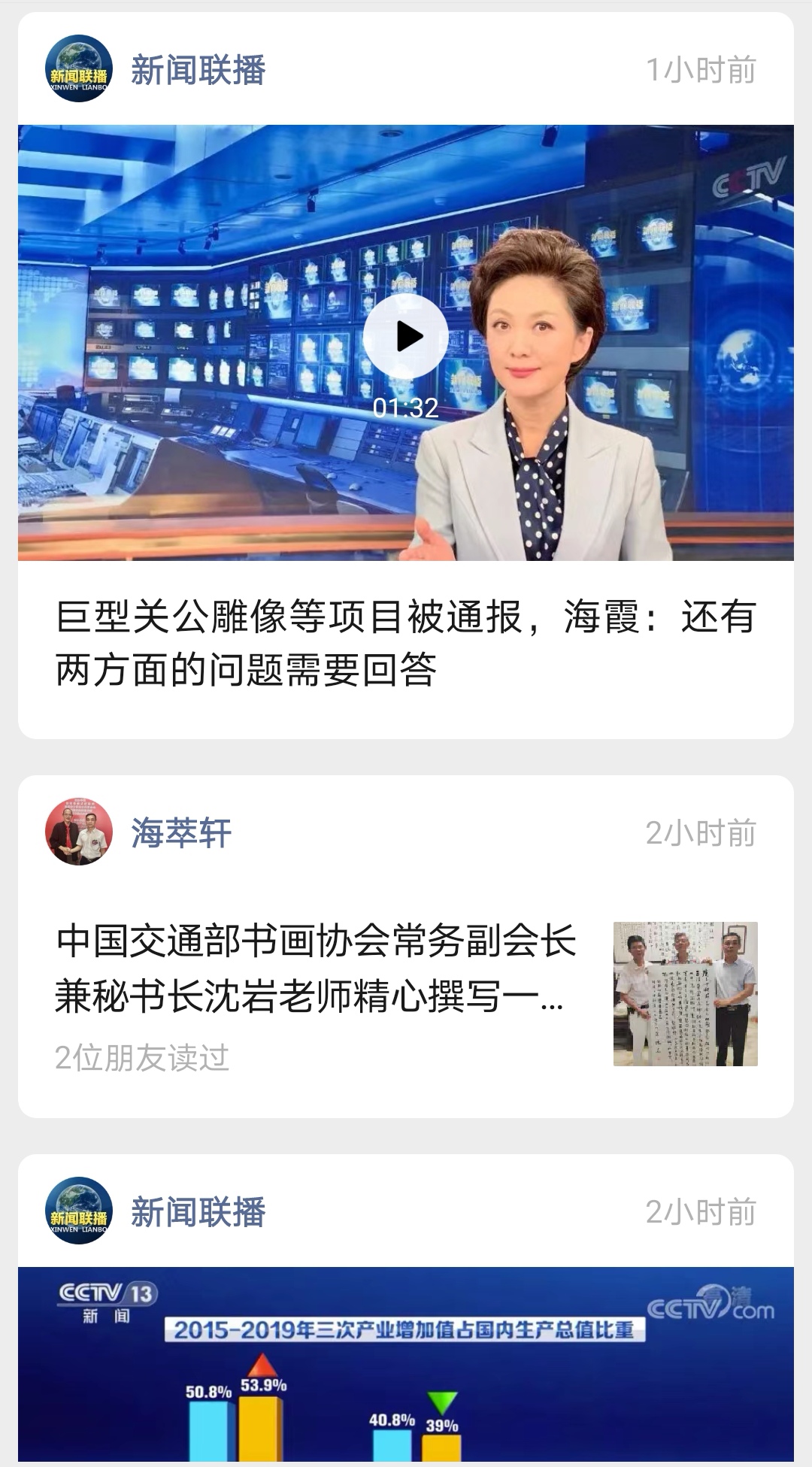Open the article about 巨型关公雕像等项目被通报
The image size is (812, 1467).
[406, 642]
